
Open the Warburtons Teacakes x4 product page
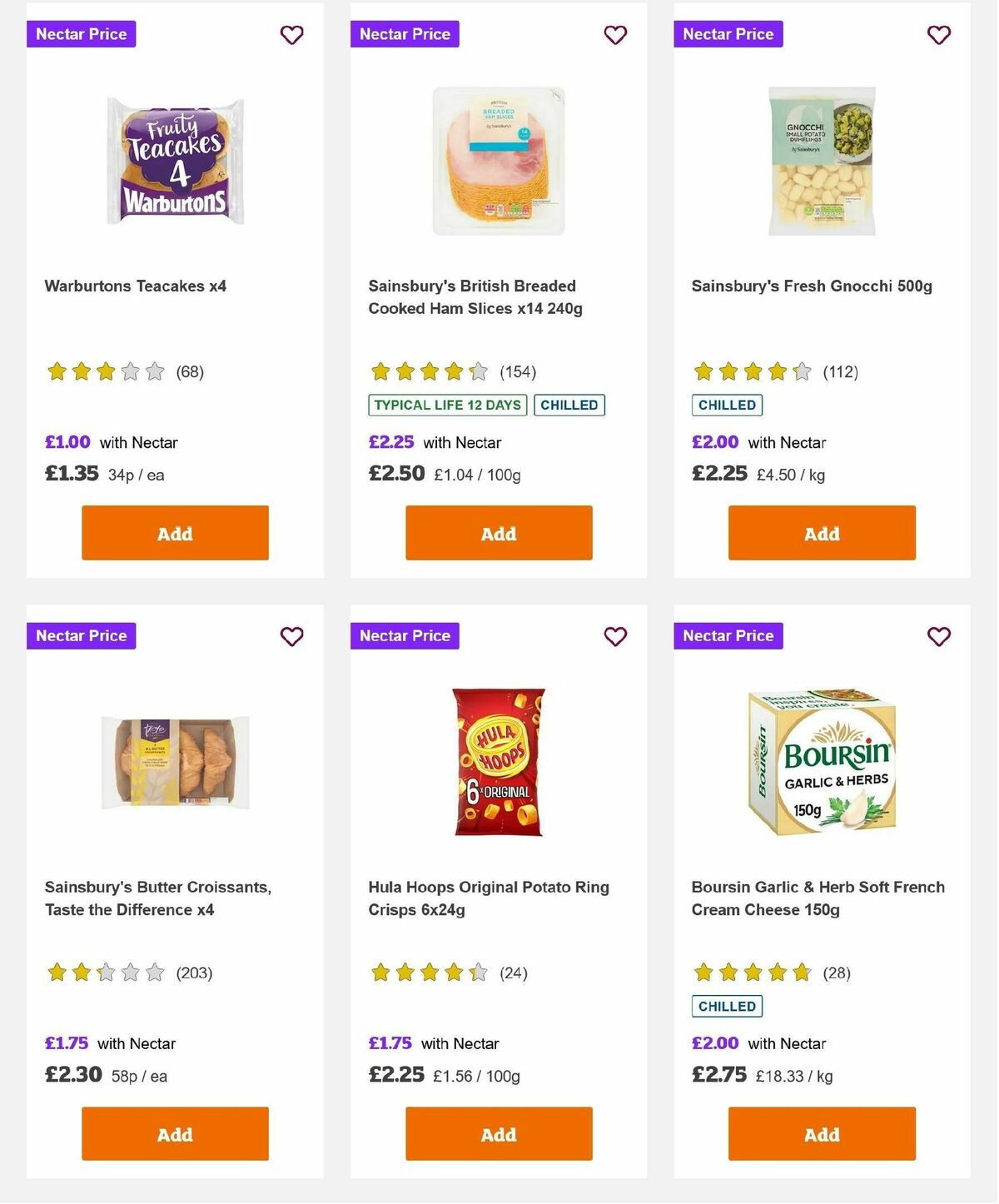tap(137, 286)
